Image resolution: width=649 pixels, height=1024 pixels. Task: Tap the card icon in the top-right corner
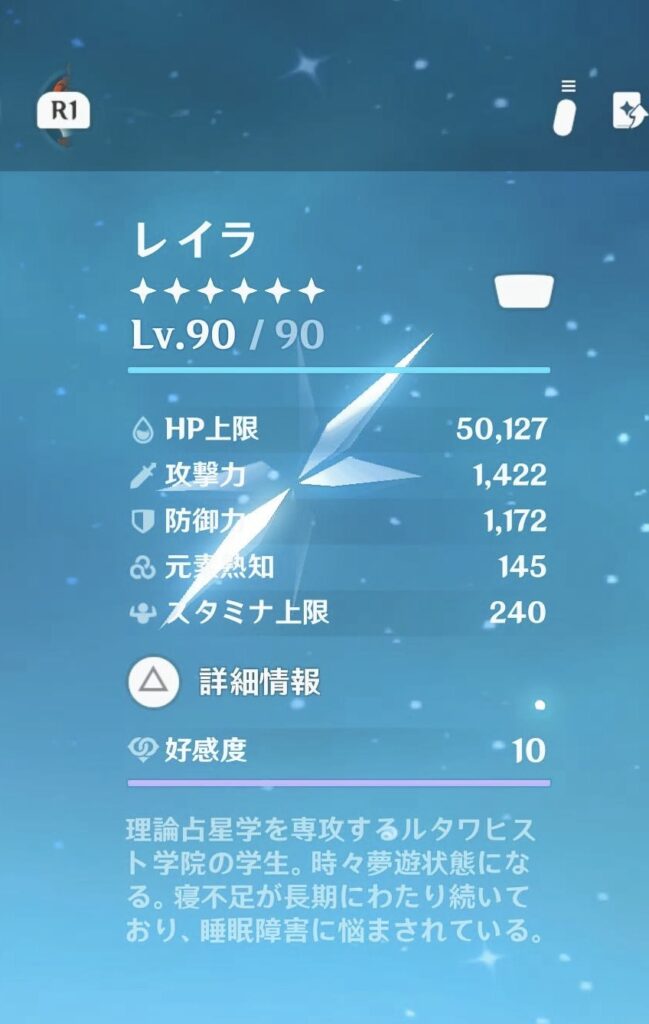[629, 112]
